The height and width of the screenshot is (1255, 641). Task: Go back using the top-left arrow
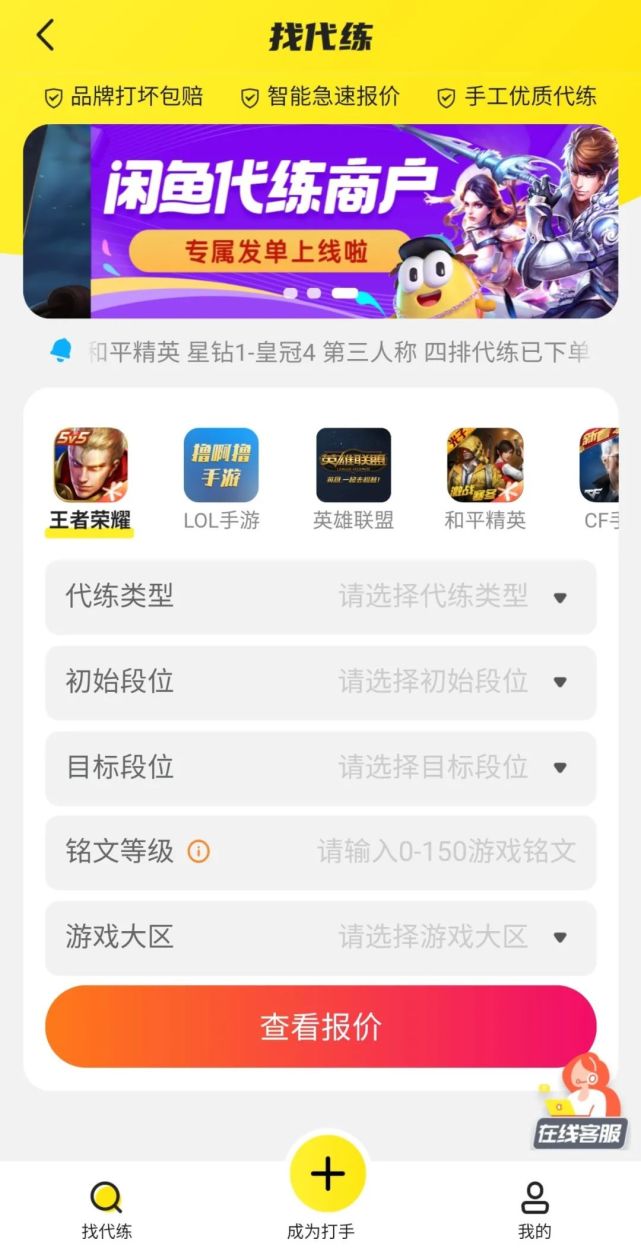45,36
